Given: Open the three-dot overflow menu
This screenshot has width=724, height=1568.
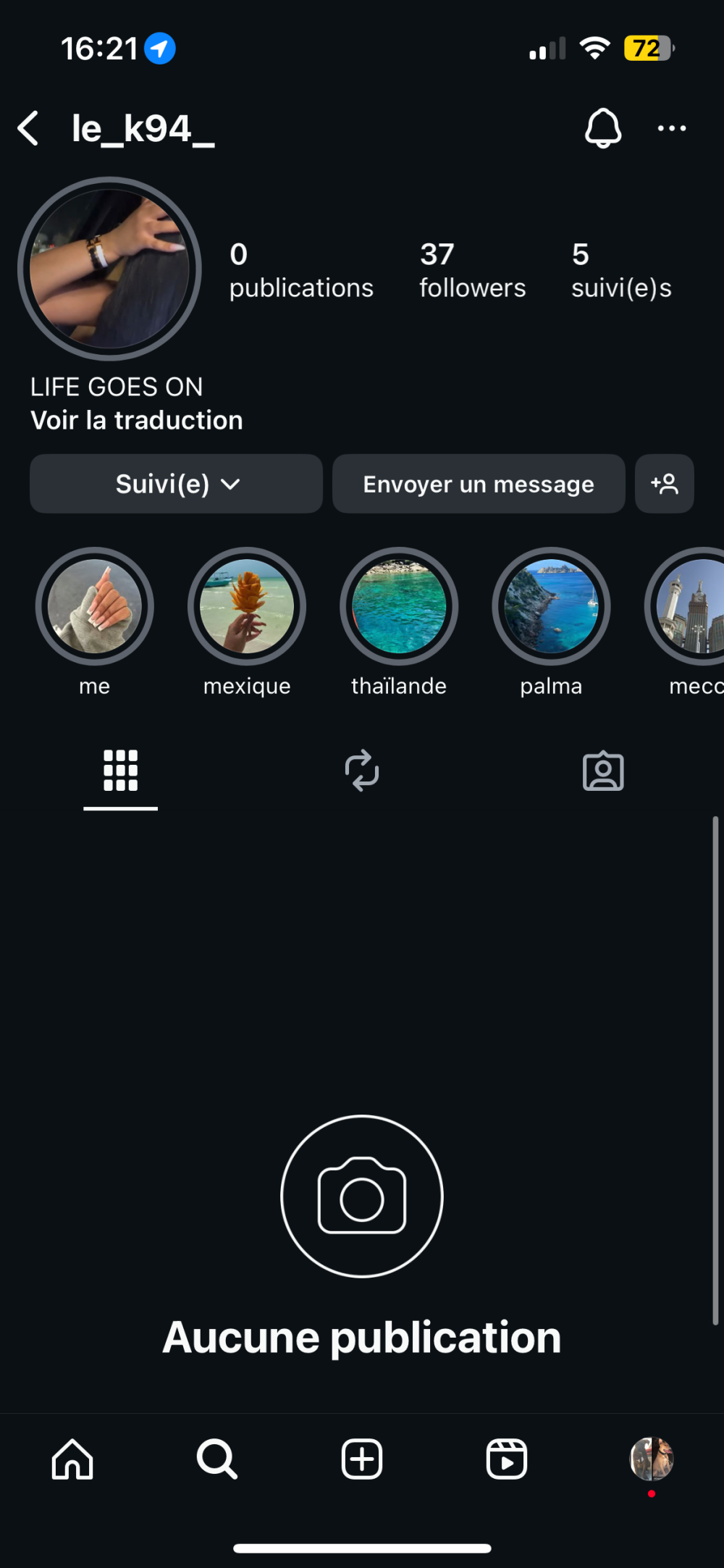Looking at the screenshot, I should pyautogui.click(x=671, y=129).
